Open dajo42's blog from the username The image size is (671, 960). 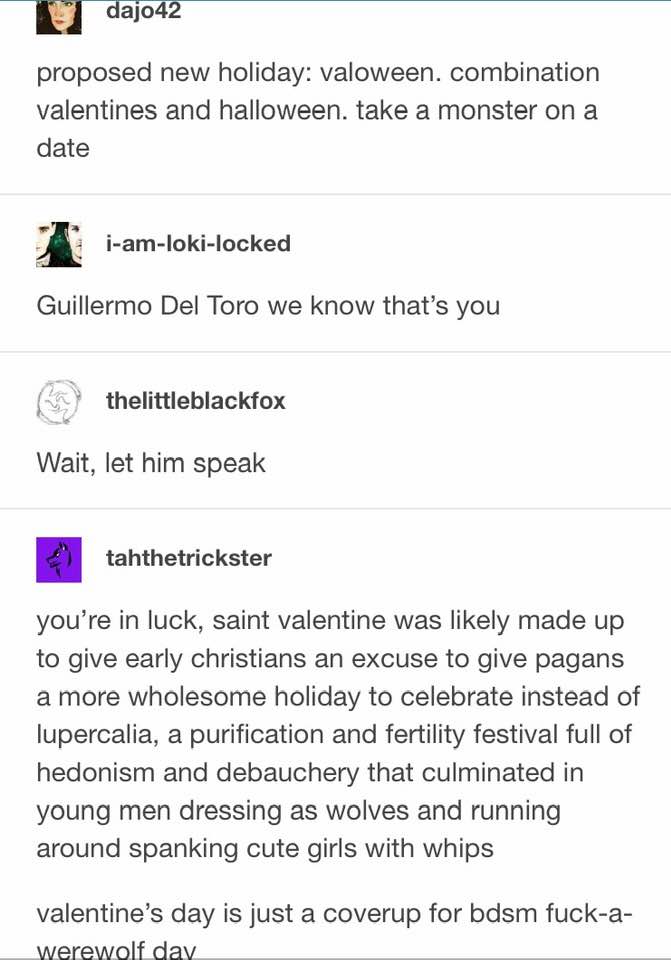(143, 12)
